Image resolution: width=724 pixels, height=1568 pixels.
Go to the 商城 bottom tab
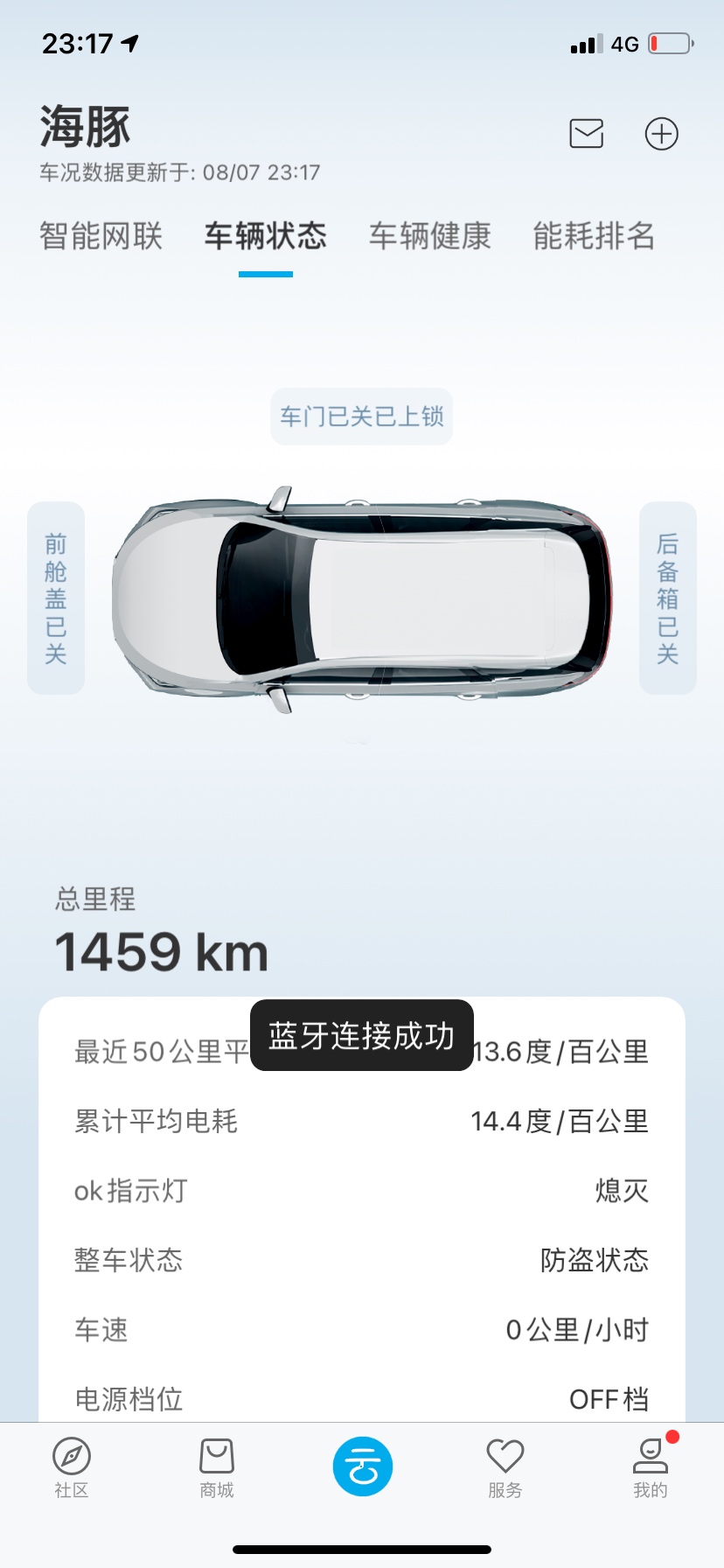217,1468
